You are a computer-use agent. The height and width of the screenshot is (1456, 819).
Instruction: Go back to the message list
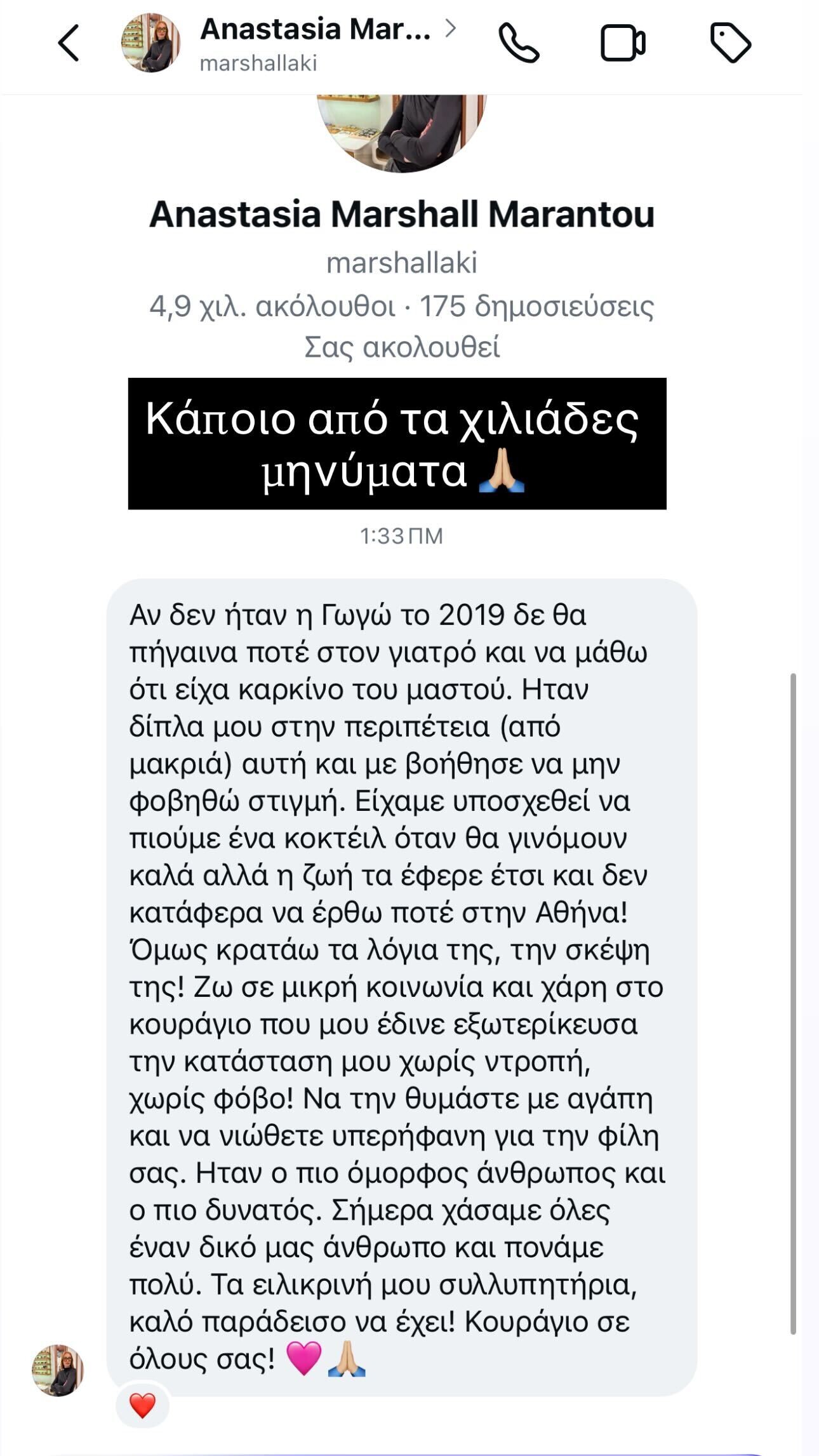(69, 43)
